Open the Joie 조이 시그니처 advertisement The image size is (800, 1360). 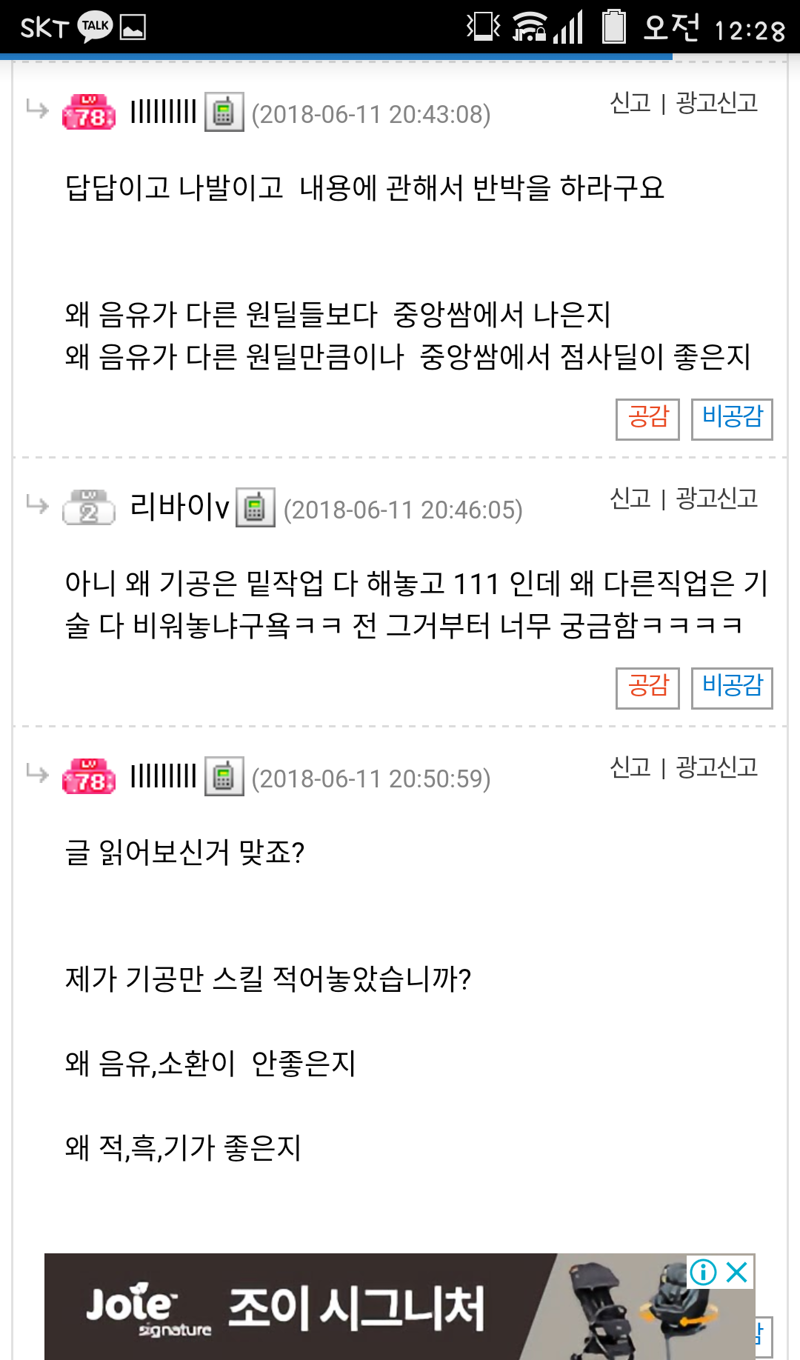[x=350, y=1308]
